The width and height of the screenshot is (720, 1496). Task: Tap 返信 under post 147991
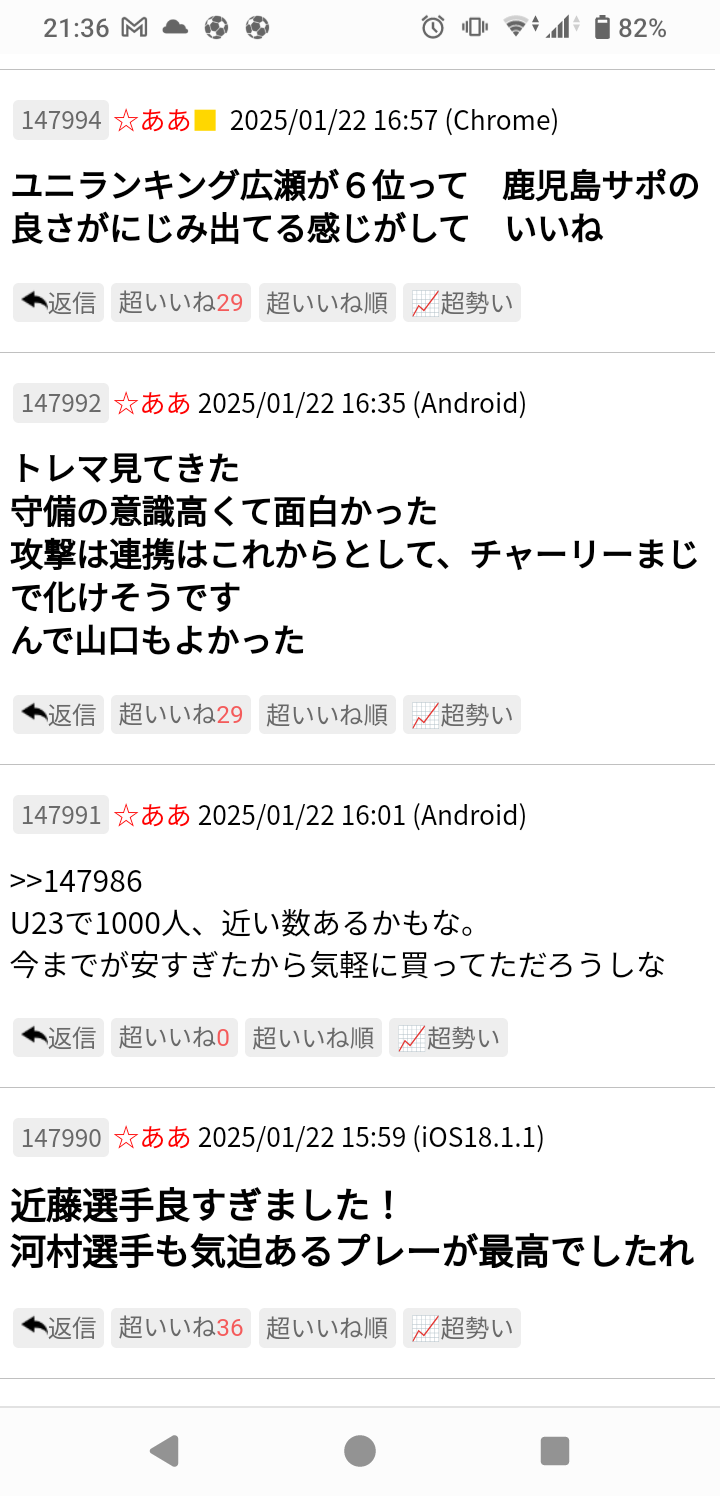58,1038
